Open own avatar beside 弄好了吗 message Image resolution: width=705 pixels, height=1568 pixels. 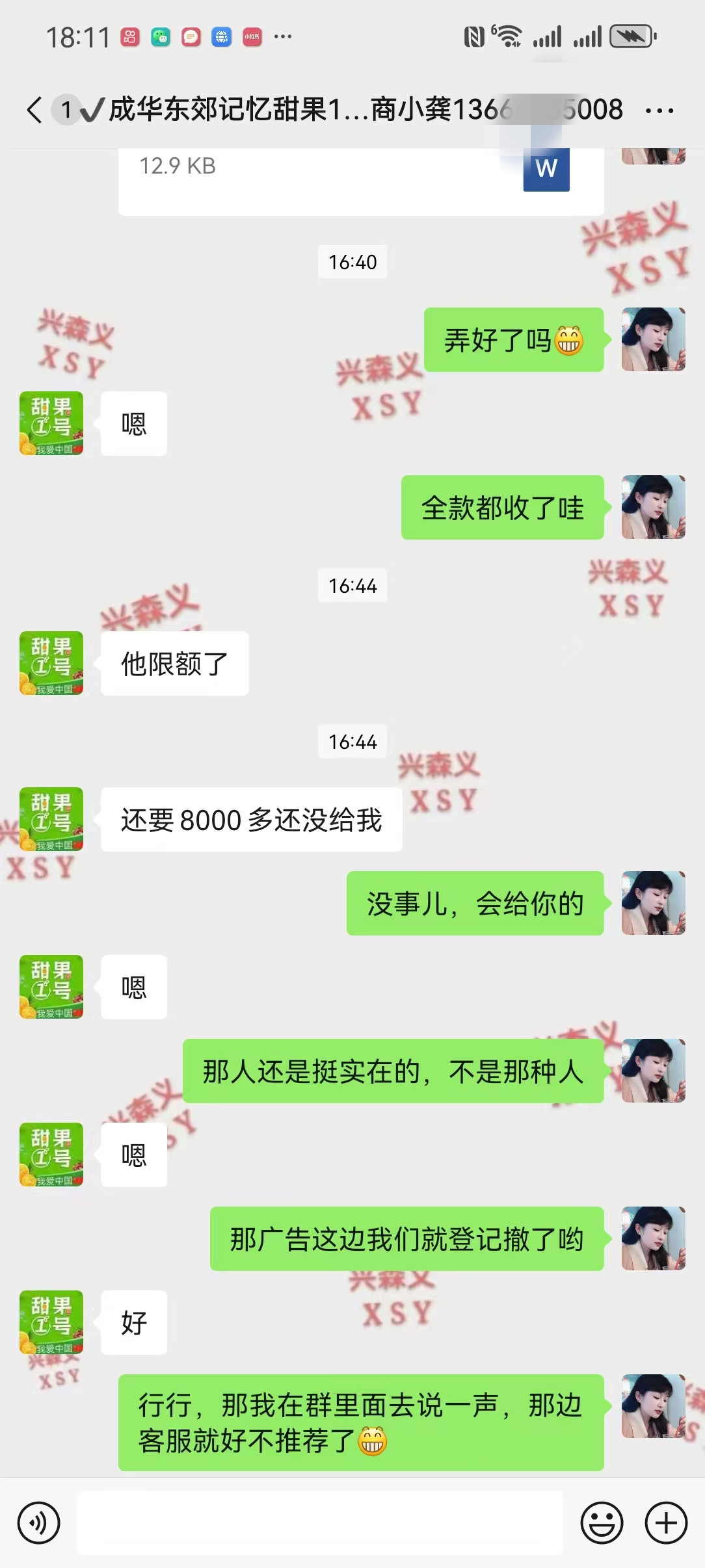pyautogui.click(x=653, y=339)
